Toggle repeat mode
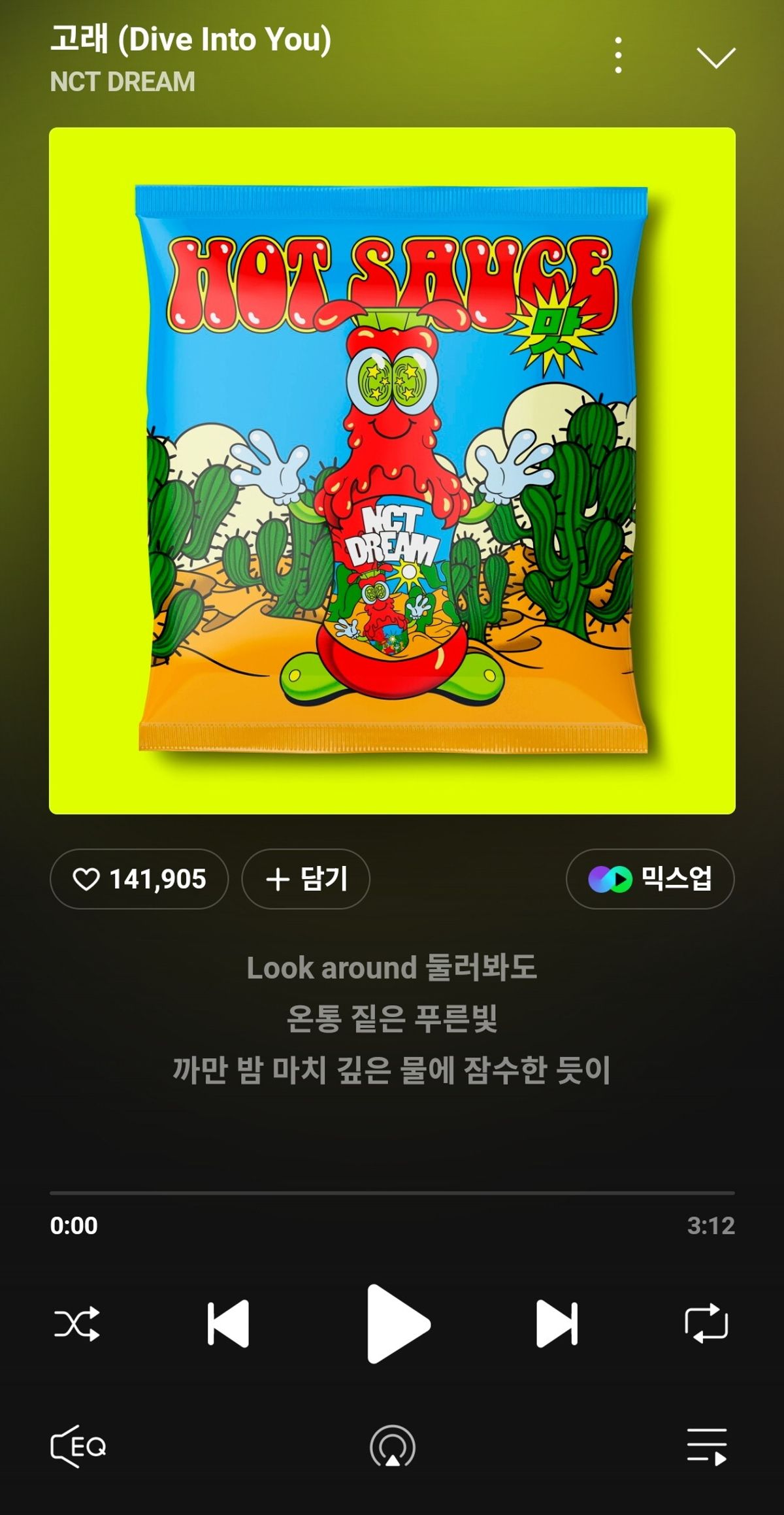The height and width of the screenshot is (1515, 784). (x=706, y=1324)
